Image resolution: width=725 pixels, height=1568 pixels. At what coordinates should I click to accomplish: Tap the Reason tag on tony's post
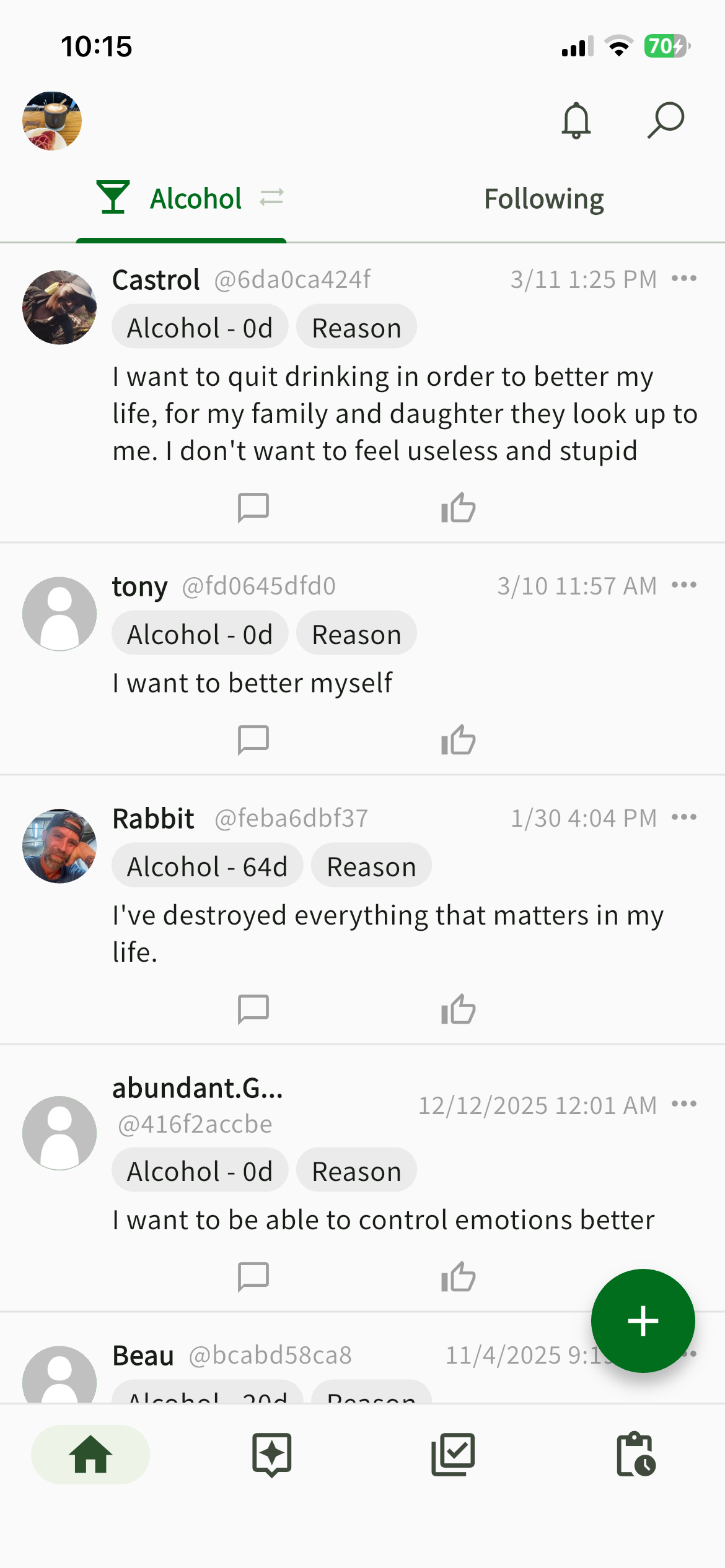coord(356,633)
